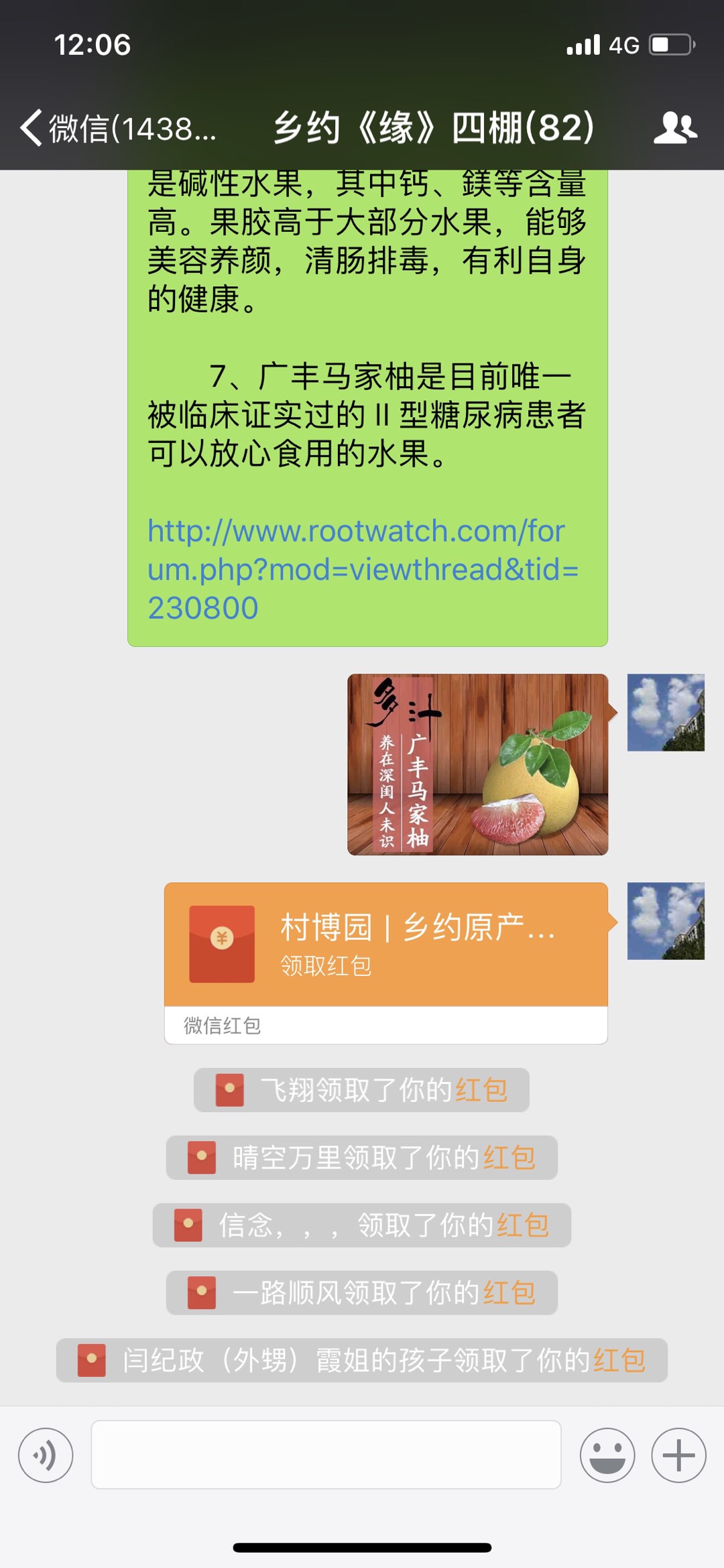Open the group members info icon

tap(674, 127)
